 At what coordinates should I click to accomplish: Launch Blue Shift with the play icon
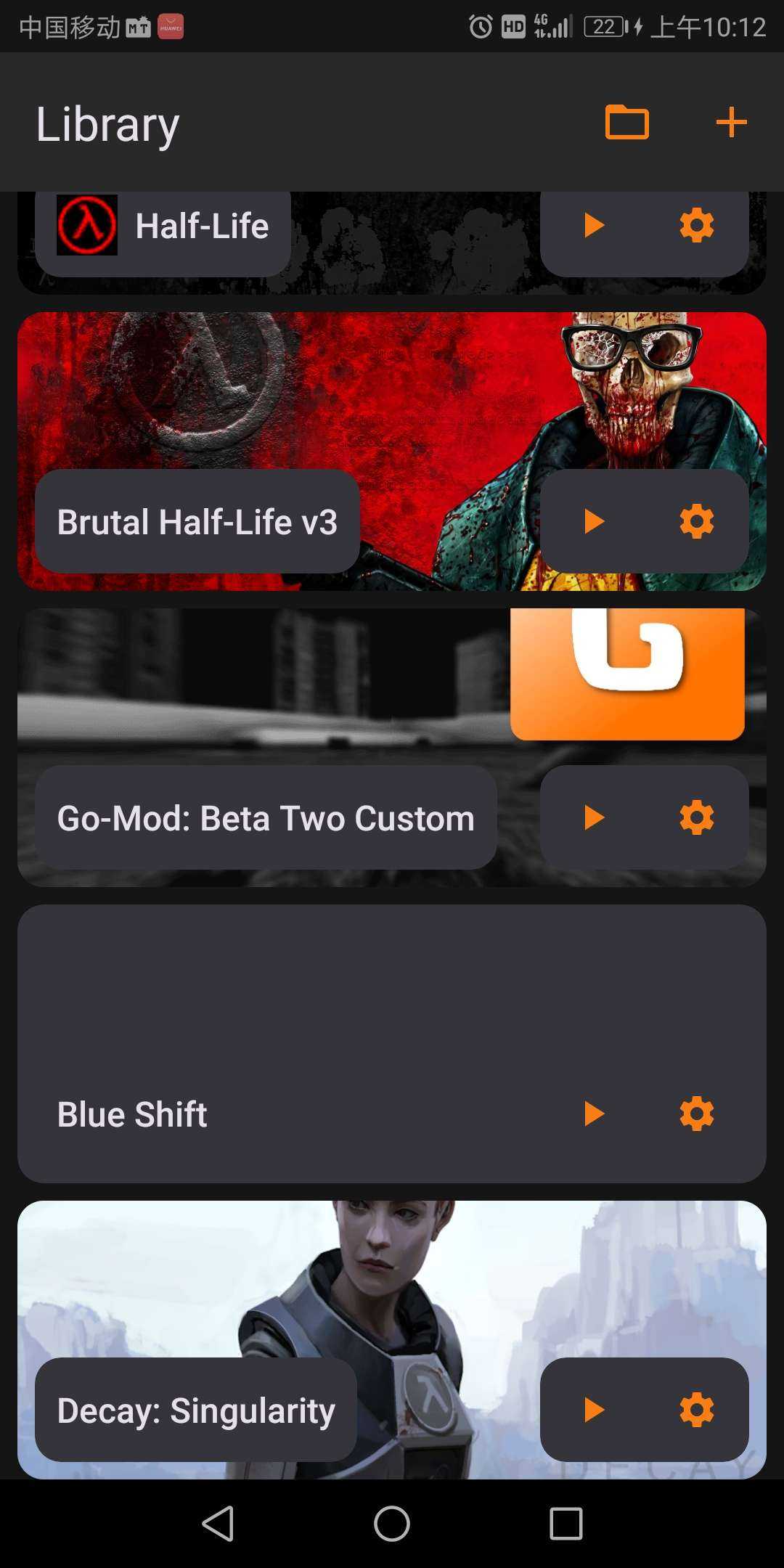[x=594, y=1114]
